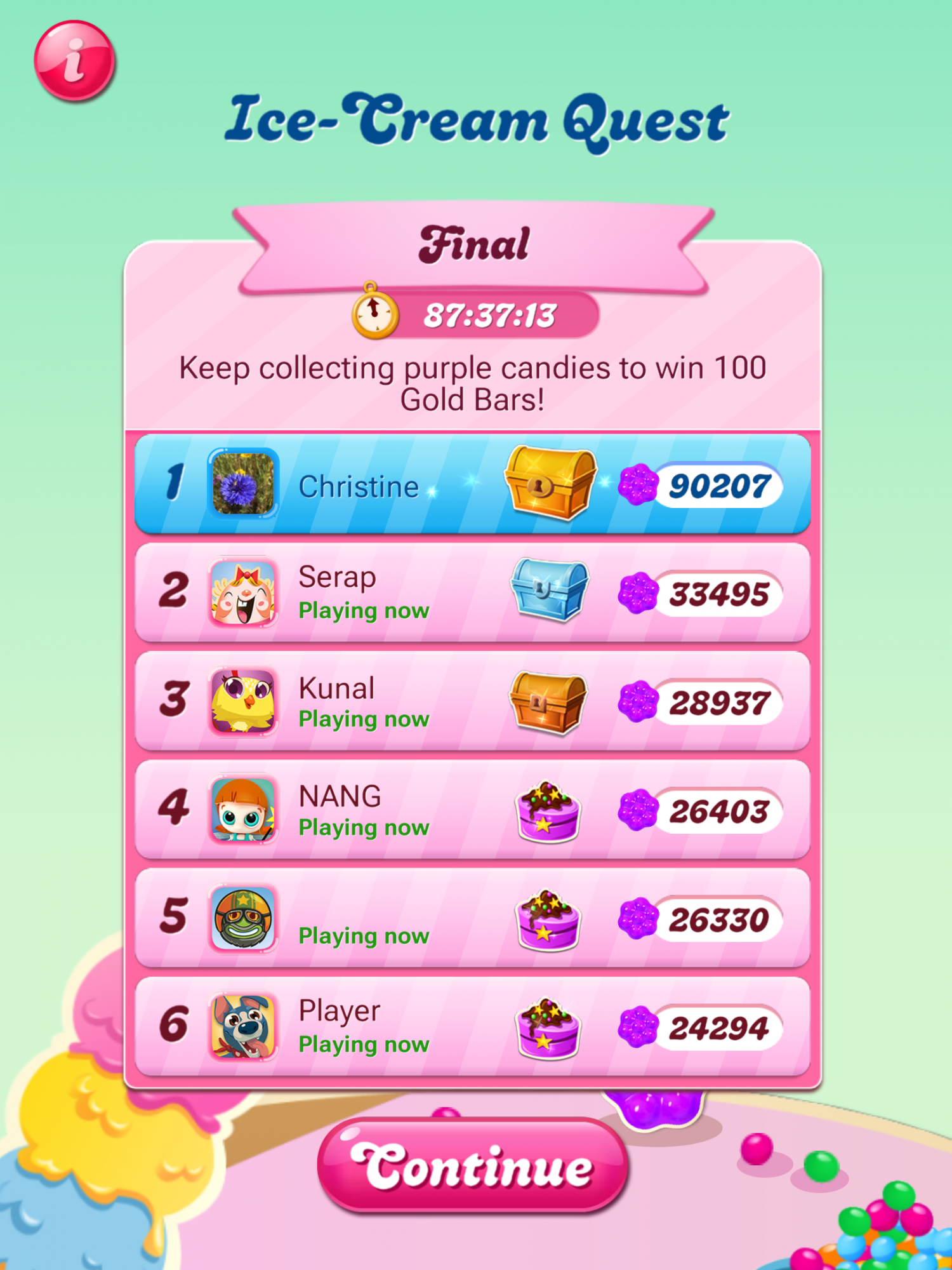Open the red info button
Viewport: 952px width, 1270px height.
point(74,61)
